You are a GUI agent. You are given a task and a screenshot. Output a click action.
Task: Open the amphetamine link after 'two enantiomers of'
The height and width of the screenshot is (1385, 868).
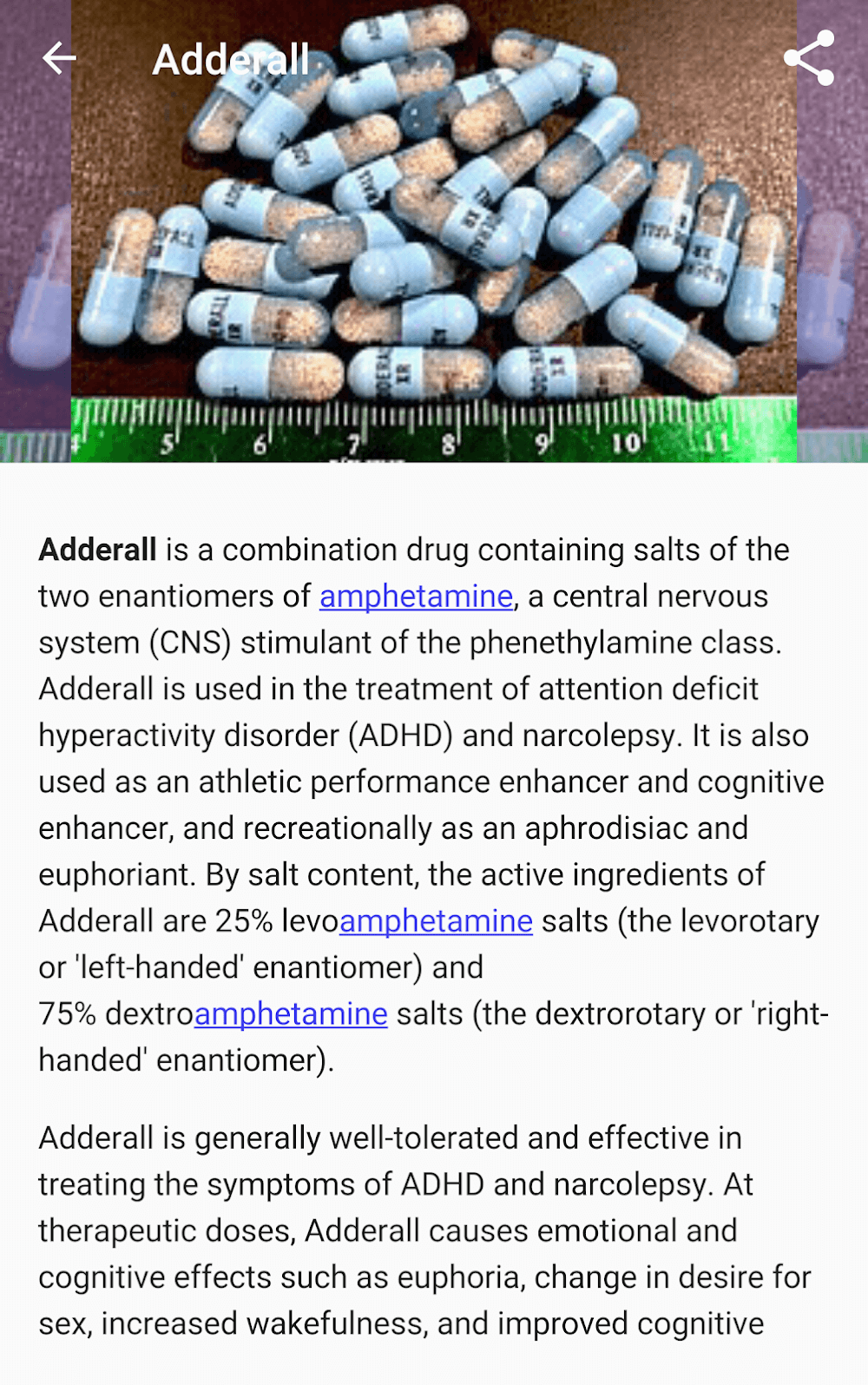coord(416,597)
